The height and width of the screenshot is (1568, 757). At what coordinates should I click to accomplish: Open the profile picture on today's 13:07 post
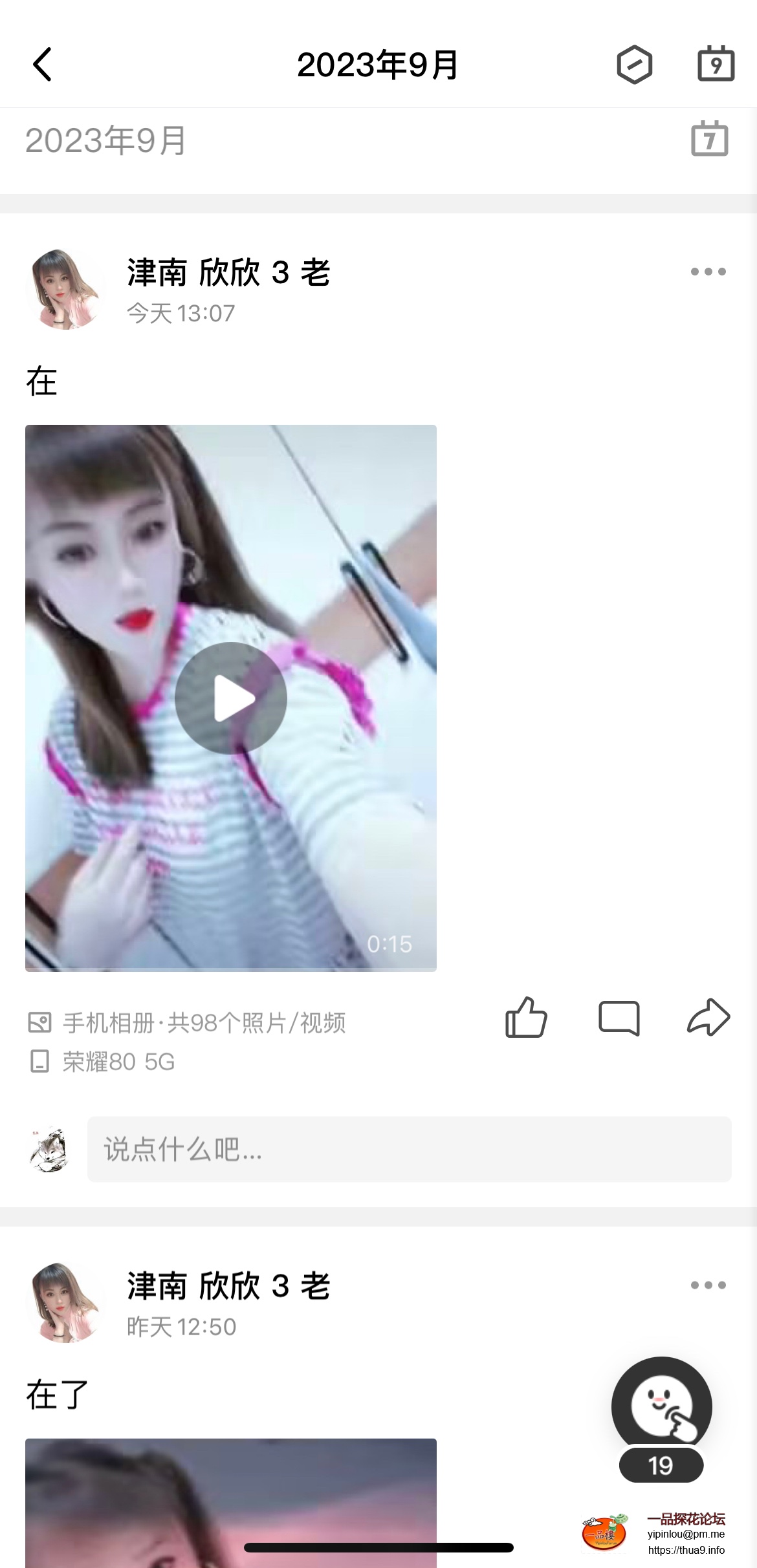tap(65, 289)
